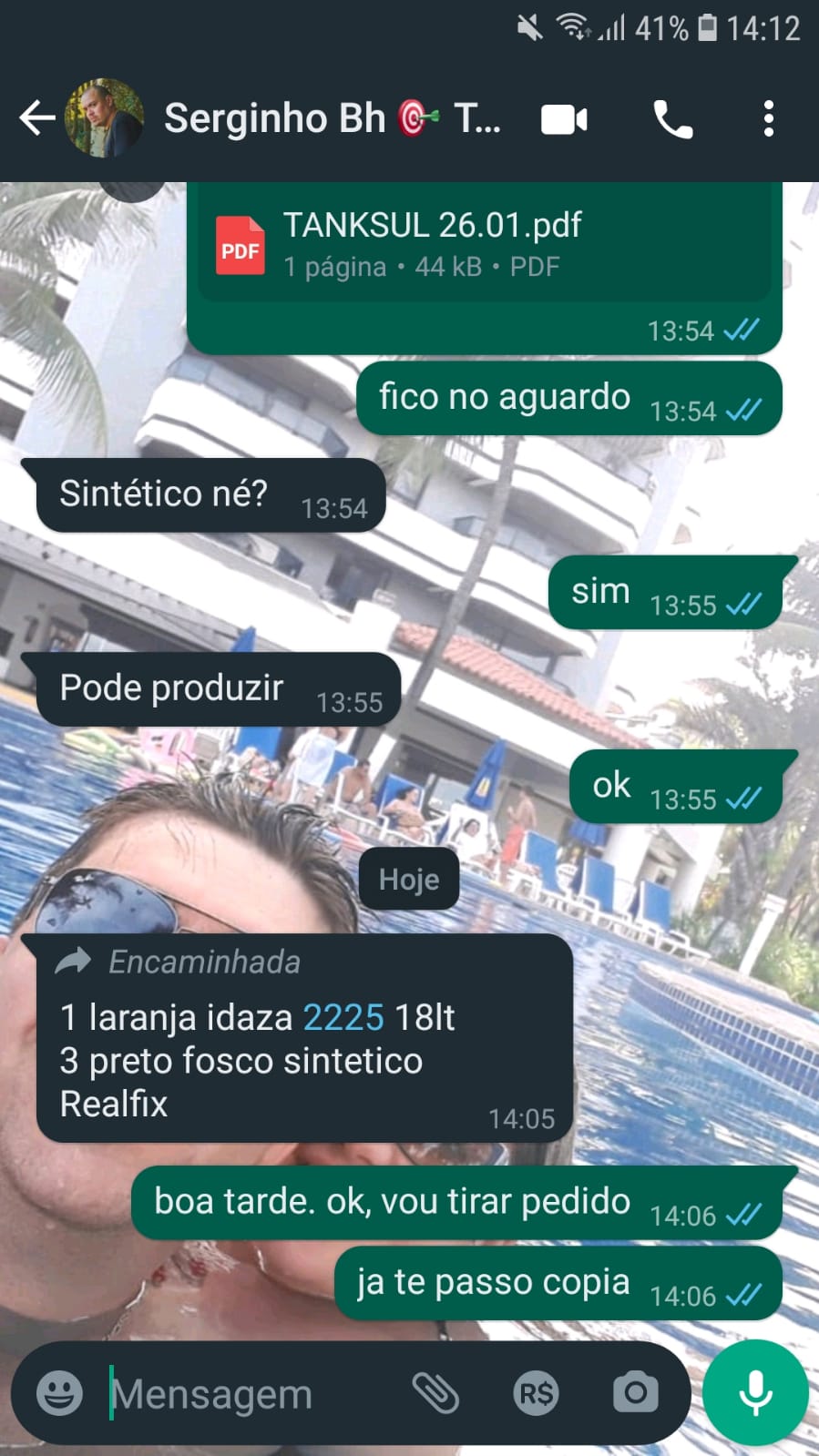Attach a file with the paperclip
819x1456 pixels.
click(x=435, y=1393)
